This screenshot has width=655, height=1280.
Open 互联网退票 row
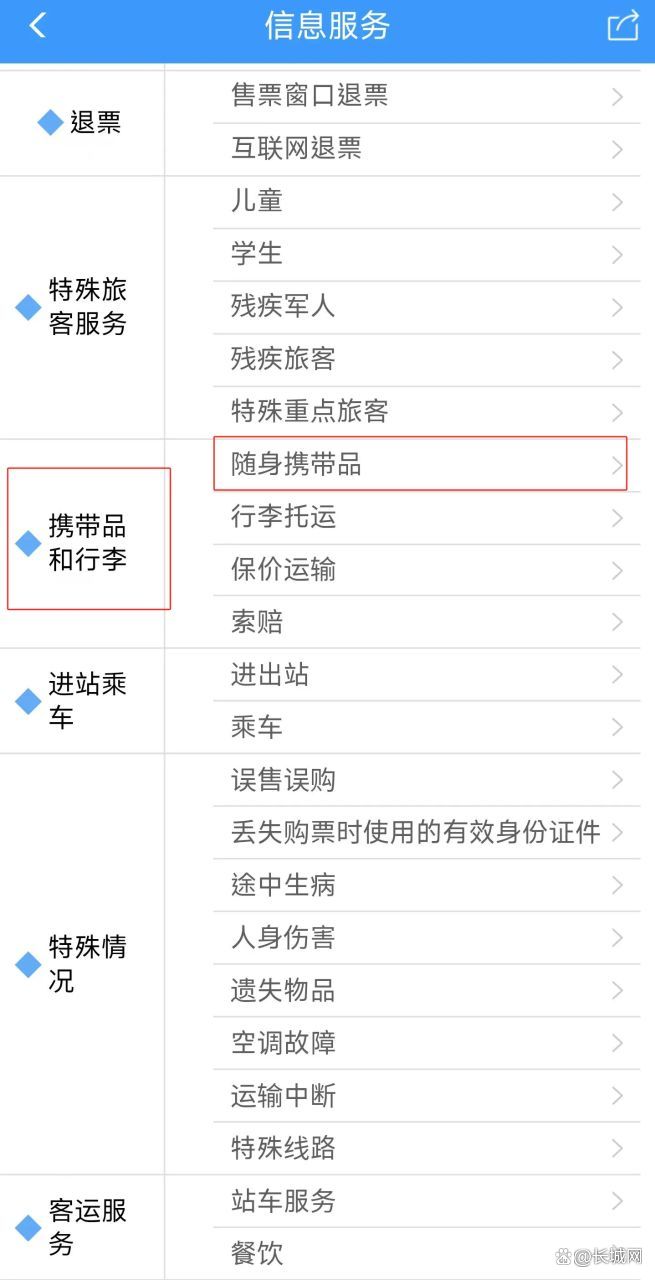(x=427, y=150)
